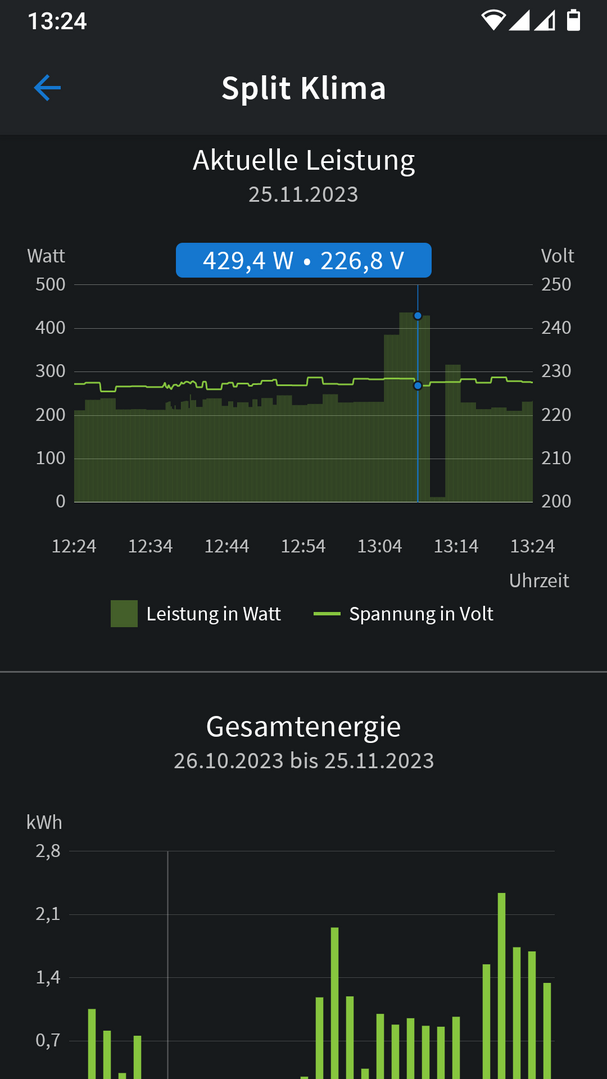Toggle the Leistung in Watt legend series
The width and height of the screenshot is (607, 1079).
196,614
